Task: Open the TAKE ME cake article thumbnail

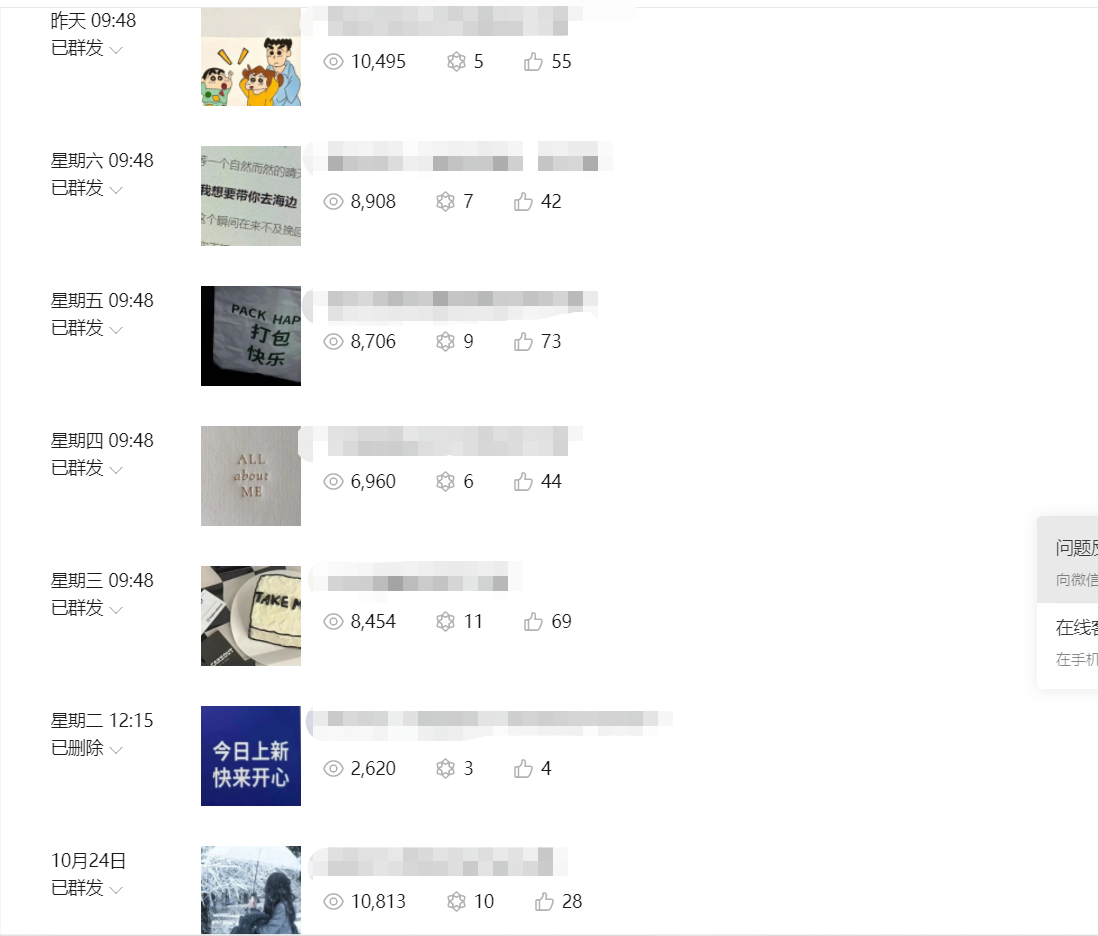Action: pyautogui.click(x=250, y=616)
